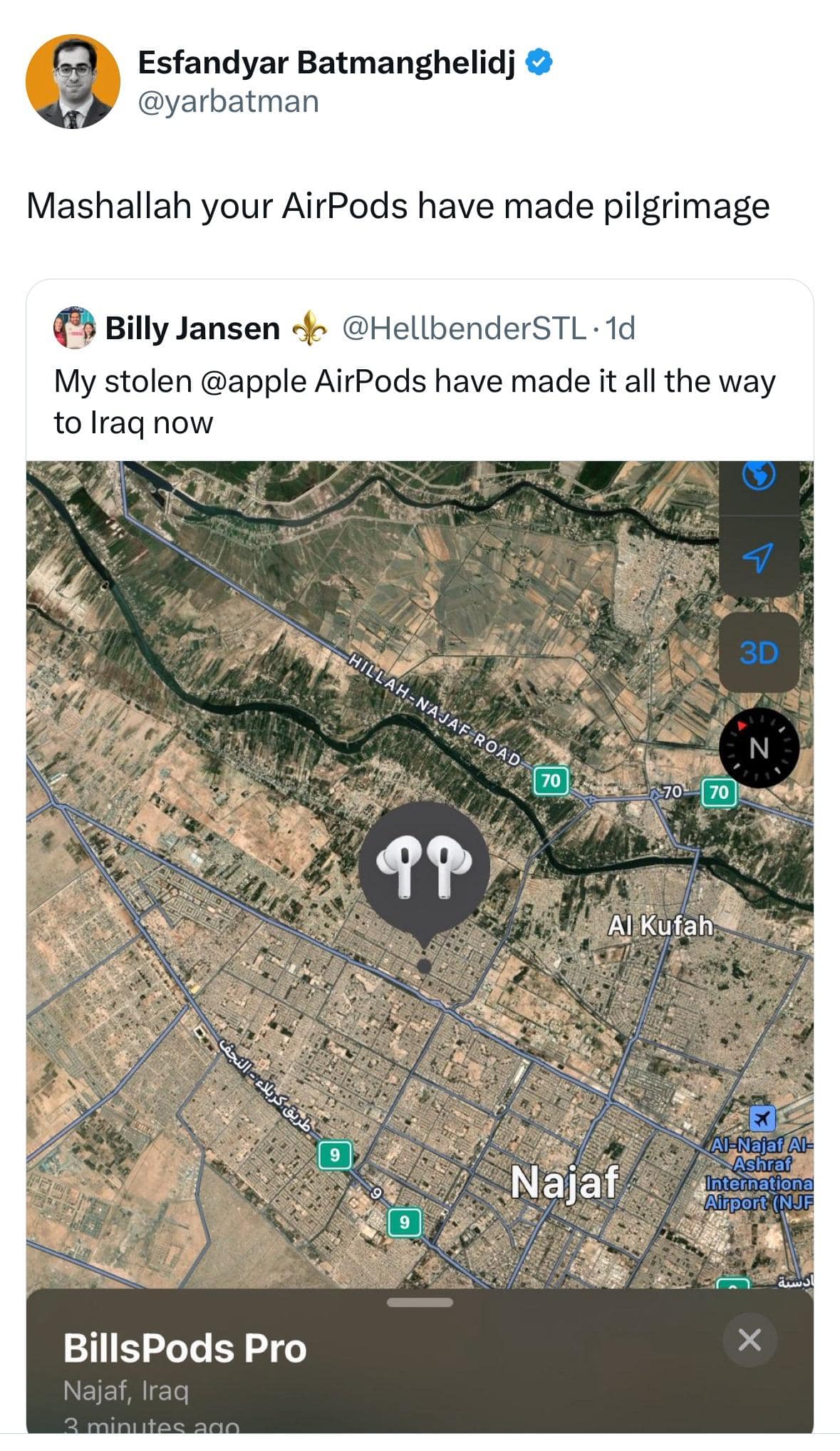
Task: Select the Al Kufah map label
Action: click(661, 924)
